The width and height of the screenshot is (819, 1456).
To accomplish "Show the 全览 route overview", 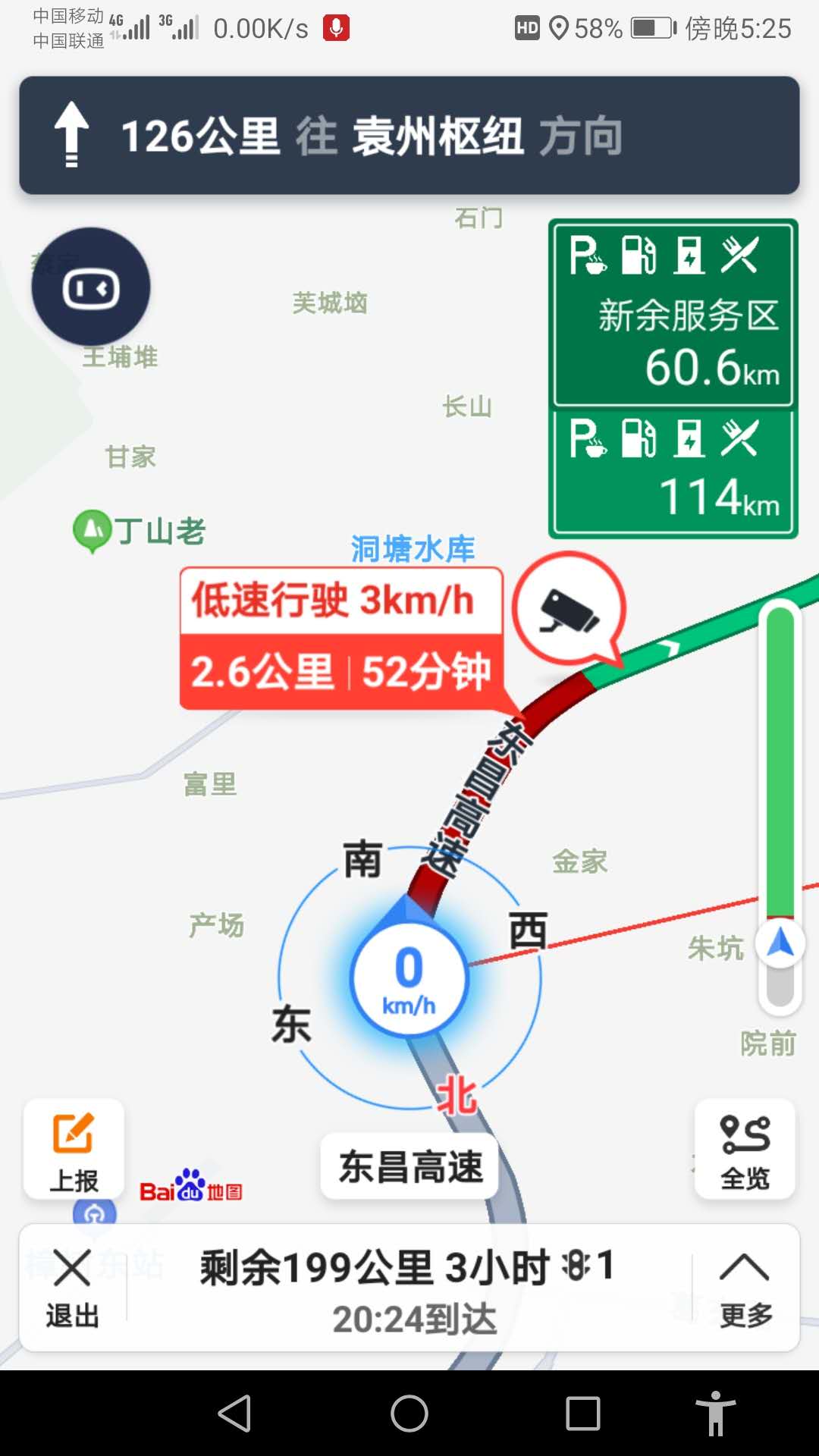I will coord(745,1150).
